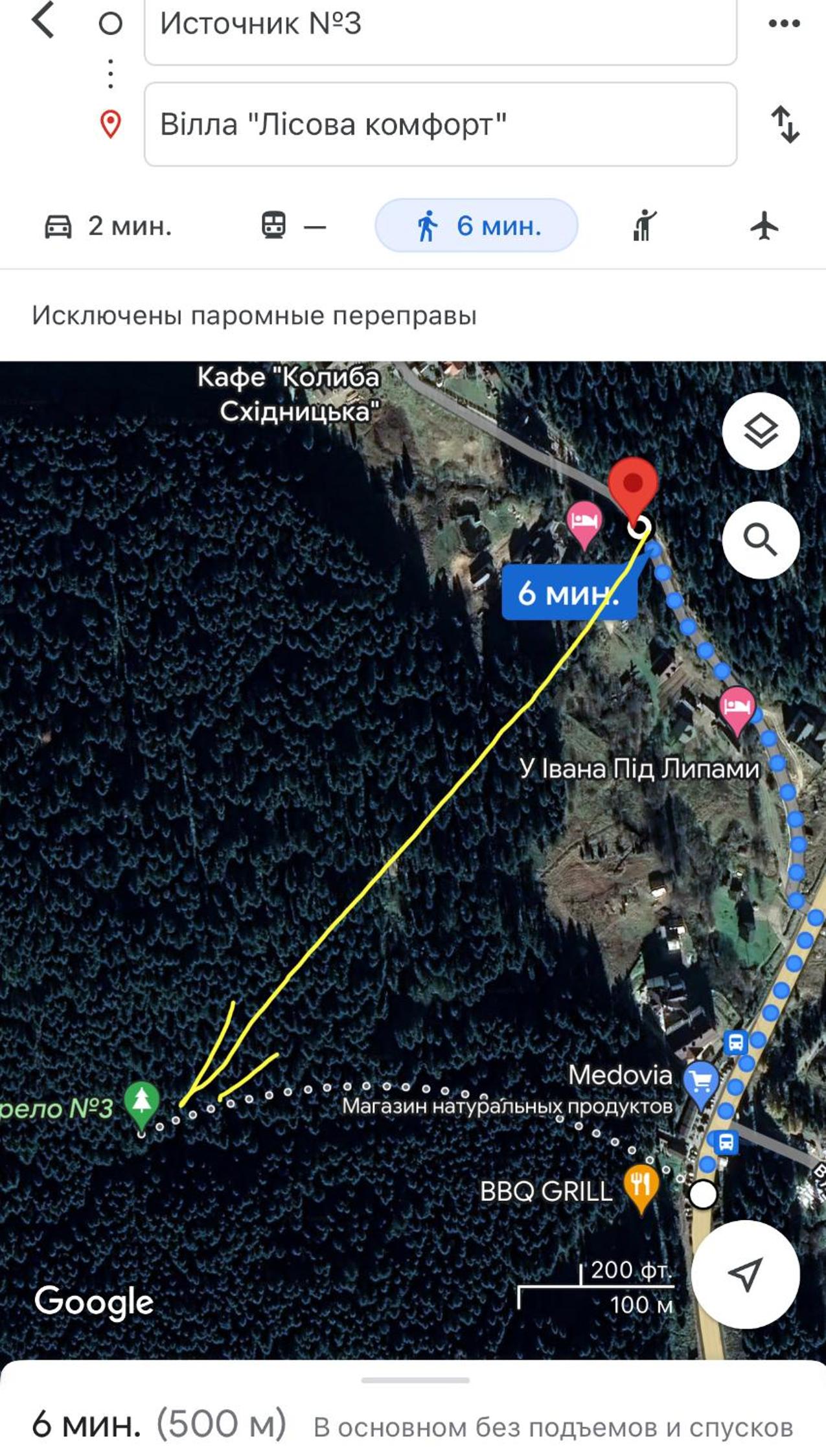Image resolution: width=826 pixels, height=1456 pixels.
Task: Switch to driving mode, 2 мин.
Action: click(108, 226)
